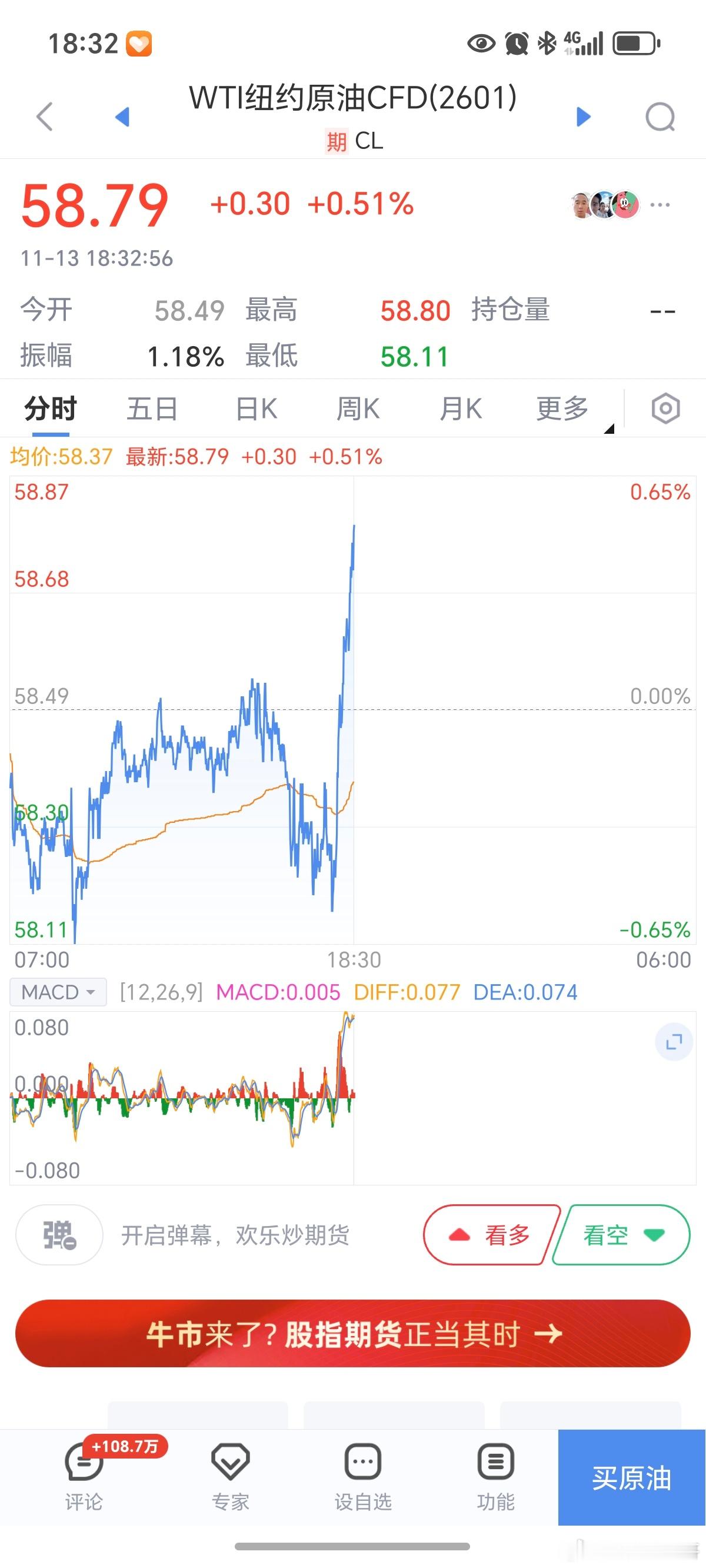The height and width of the screenshot is (1568, 706).
Task: Vote 看多 bullish on crude oil
Action: 491,1234
